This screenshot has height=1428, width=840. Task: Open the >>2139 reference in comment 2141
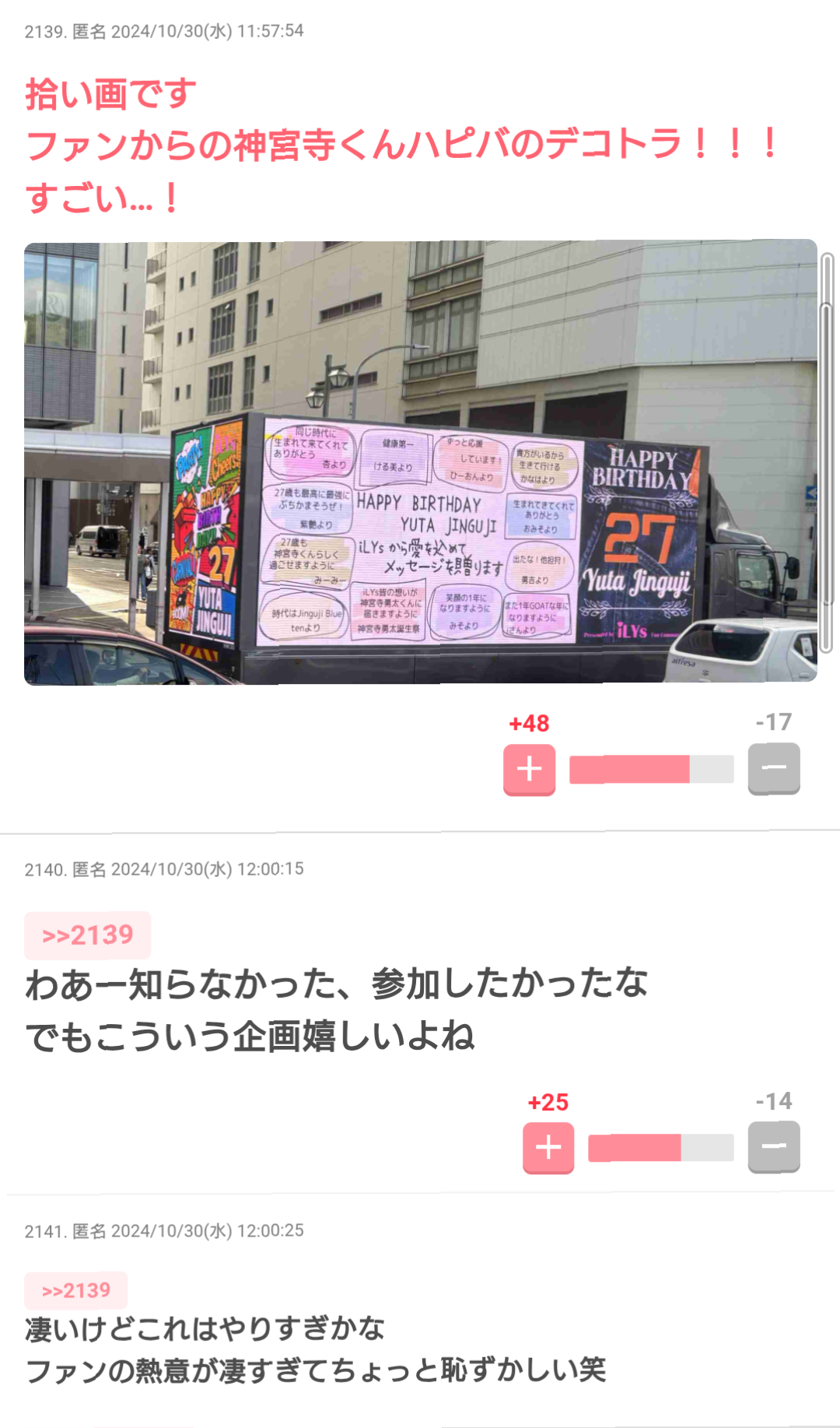(76, 1290)
